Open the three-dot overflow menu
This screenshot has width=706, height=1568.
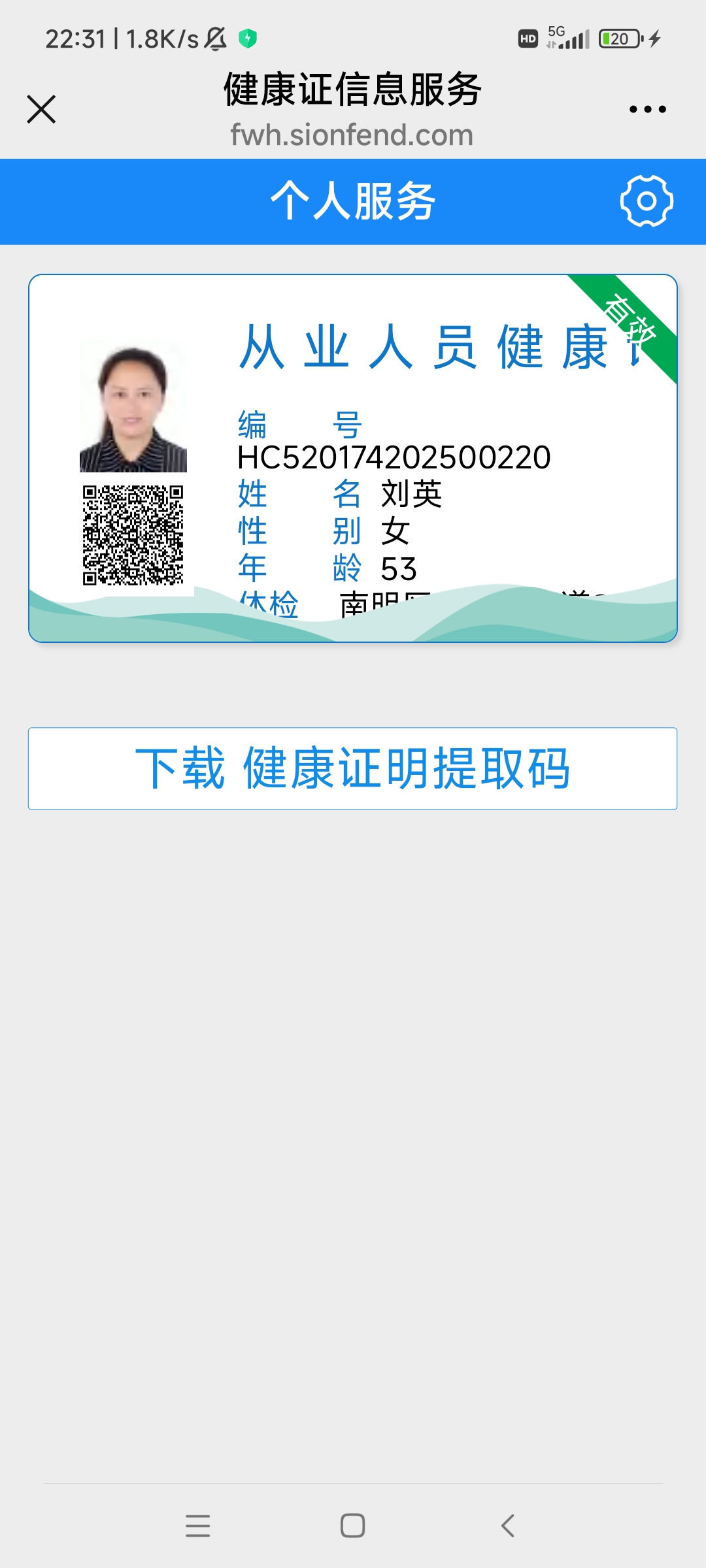(x=647, y=109)
